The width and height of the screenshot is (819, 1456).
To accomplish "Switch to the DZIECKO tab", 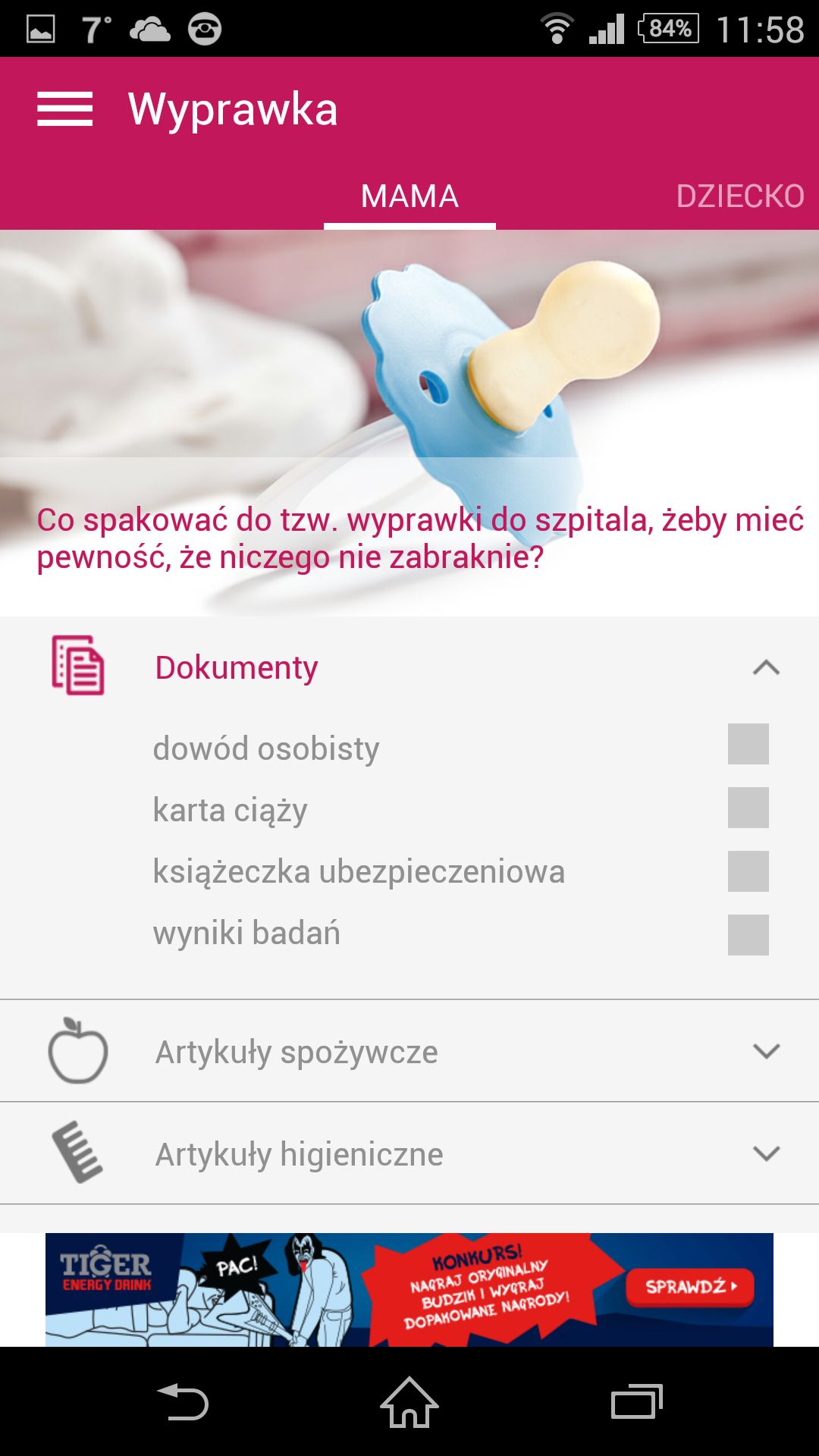I will [739, 196].
